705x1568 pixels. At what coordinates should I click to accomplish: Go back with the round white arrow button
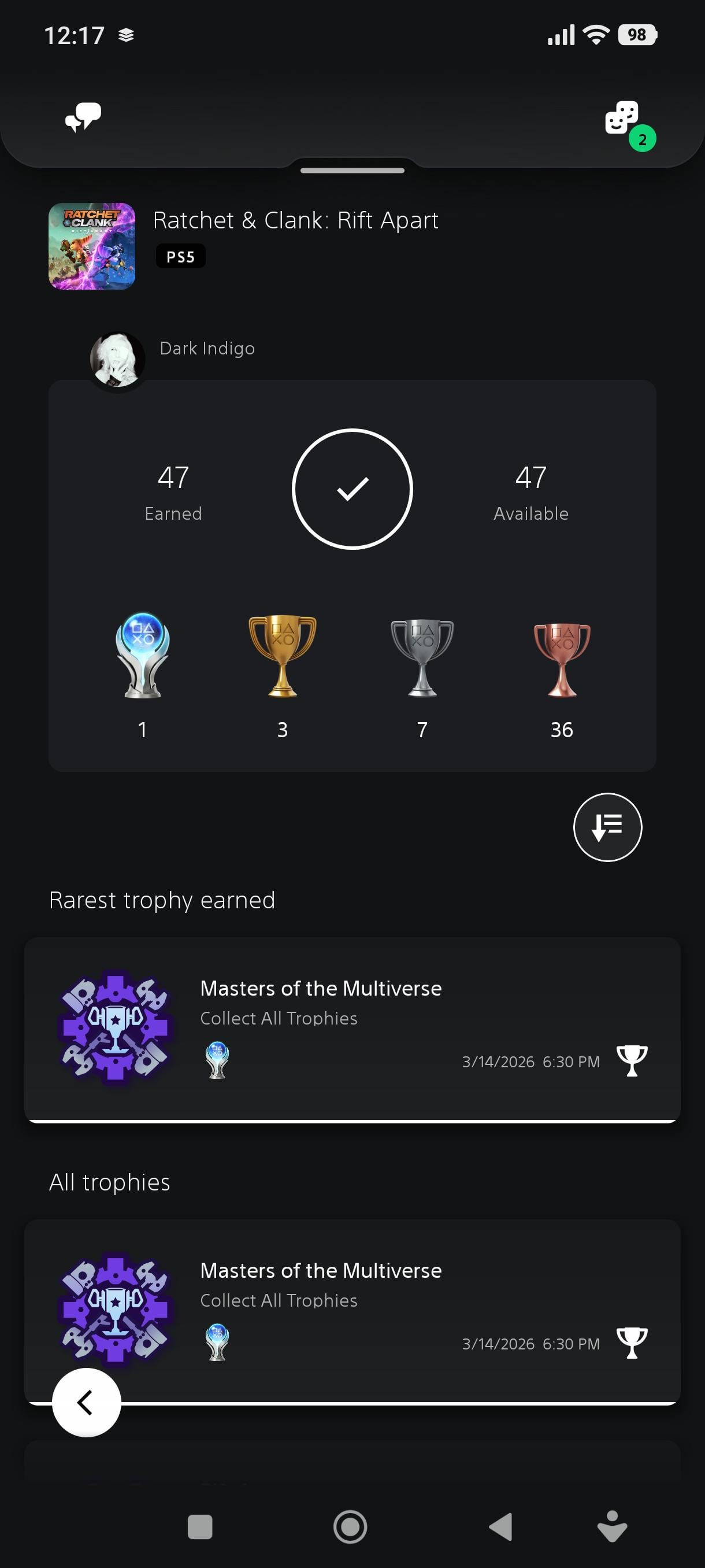pyautogui.click(x=86, y=1402)
